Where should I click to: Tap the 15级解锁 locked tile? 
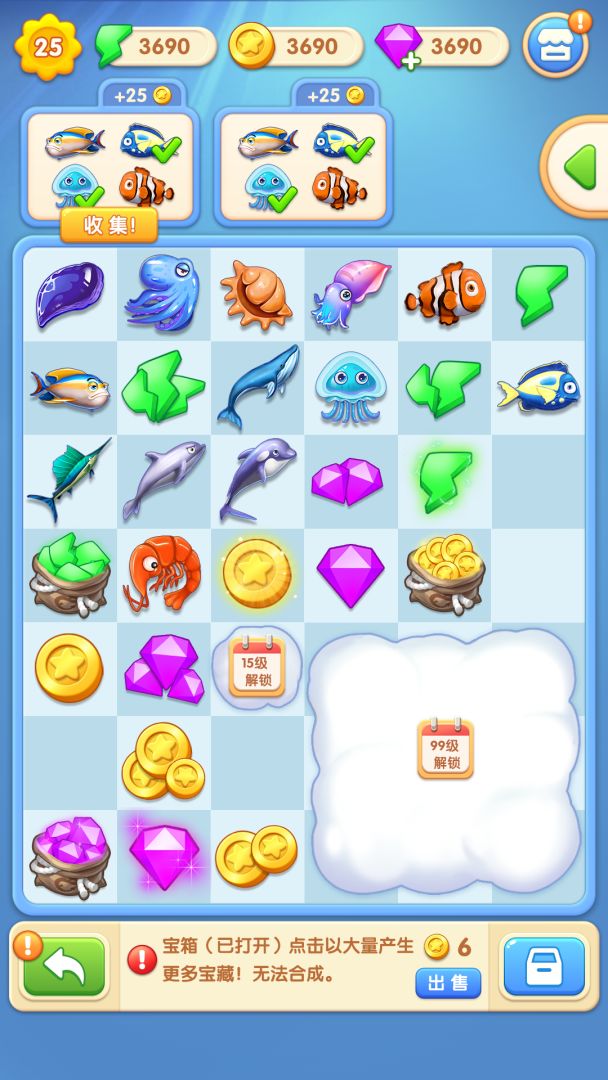click(257, 666)
